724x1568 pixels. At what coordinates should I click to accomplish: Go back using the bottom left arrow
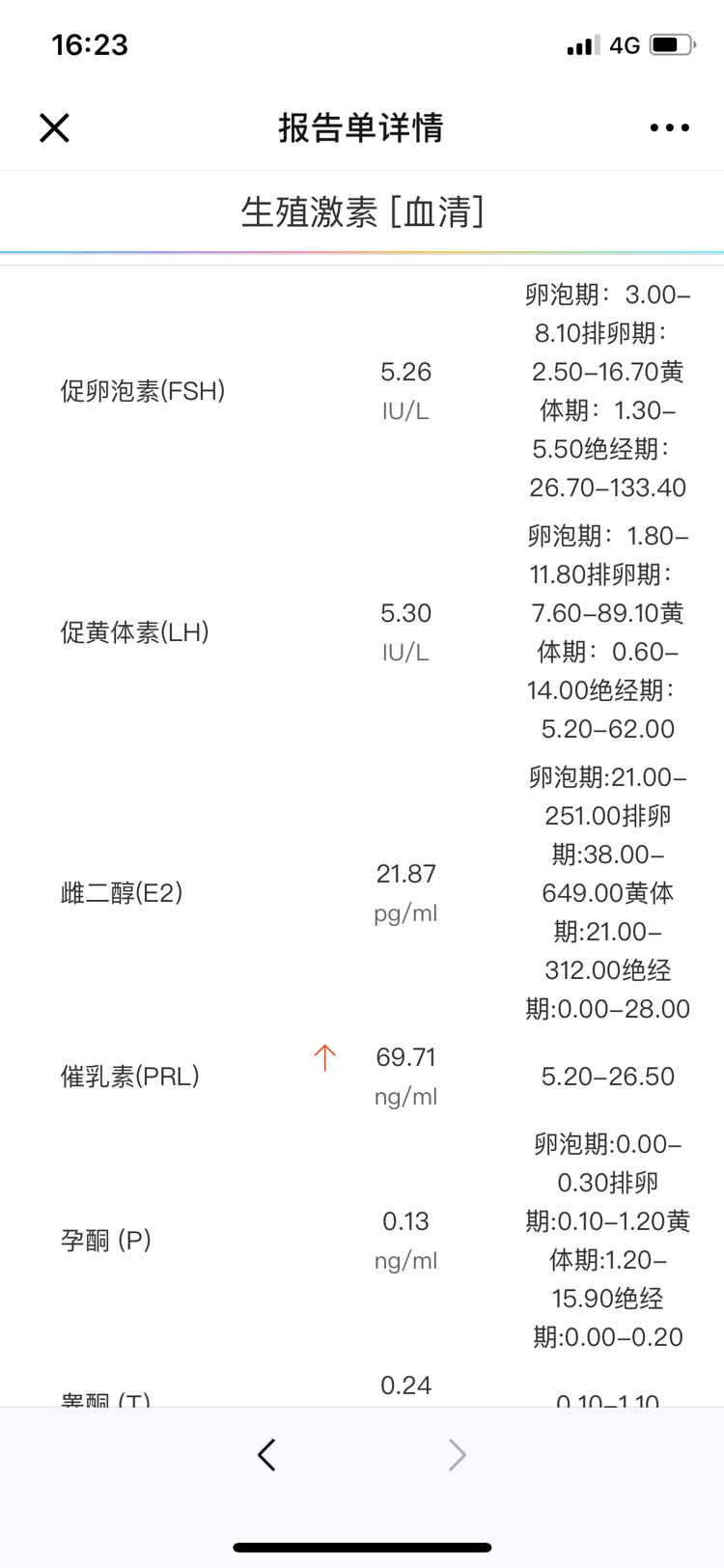[267, 1454]
